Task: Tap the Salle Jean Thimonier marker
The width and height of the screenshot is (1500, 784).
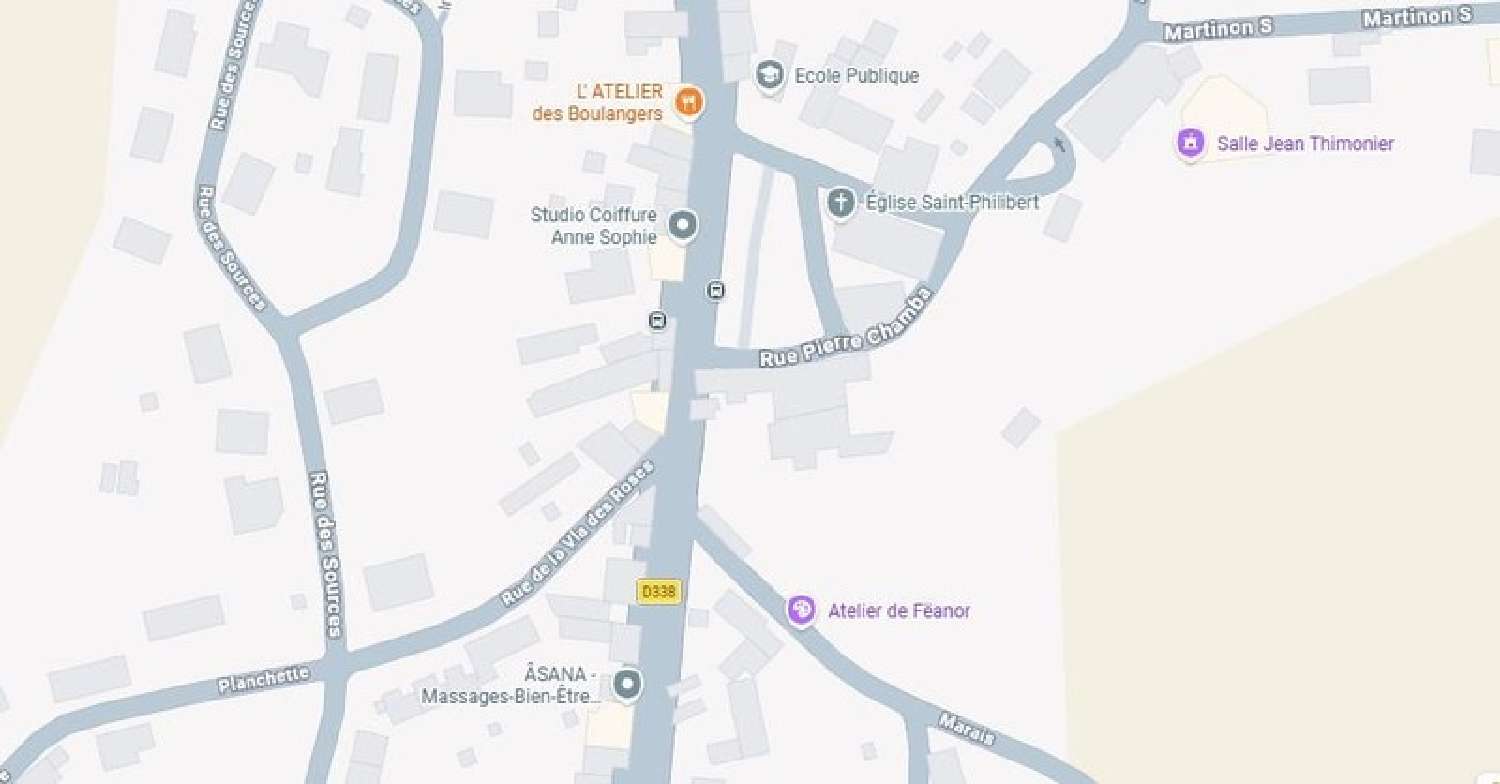Action: tap(1189, 143)
